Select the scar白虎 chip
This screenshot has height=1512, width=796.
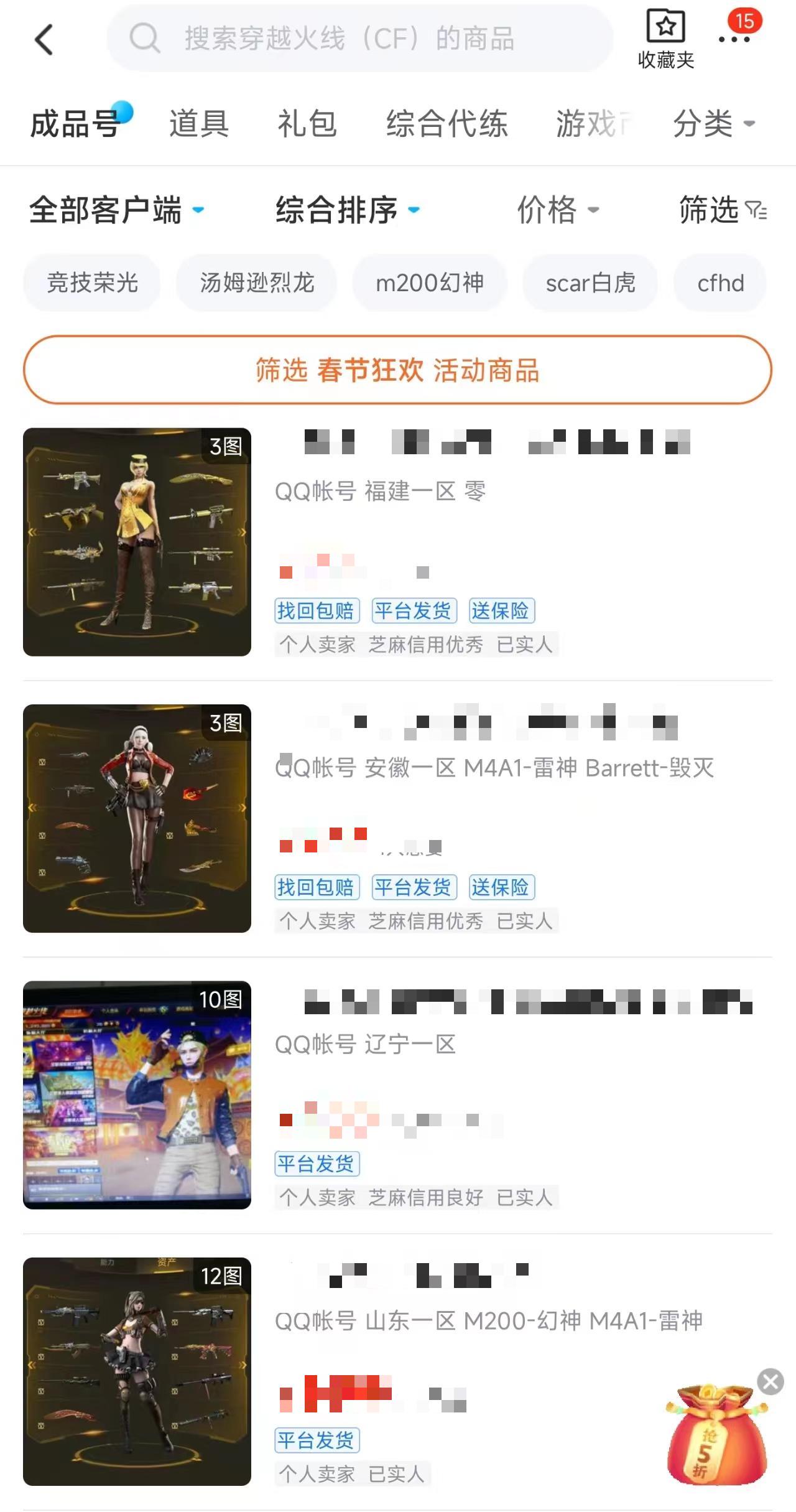click(x=590, y=283)
